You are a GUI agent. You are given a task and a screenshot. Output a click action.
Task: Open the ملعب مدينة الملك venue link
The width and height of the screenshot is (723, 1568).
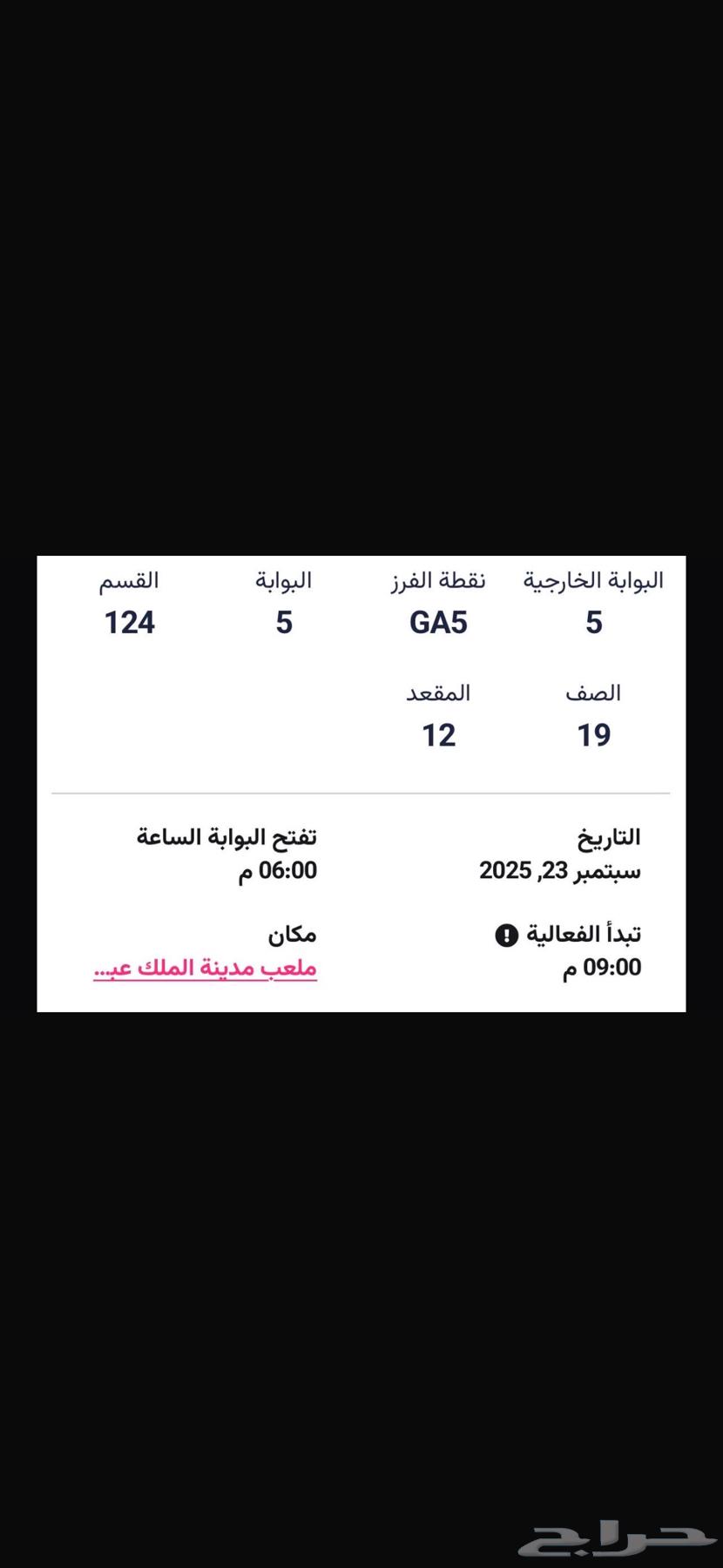(206, 967)
